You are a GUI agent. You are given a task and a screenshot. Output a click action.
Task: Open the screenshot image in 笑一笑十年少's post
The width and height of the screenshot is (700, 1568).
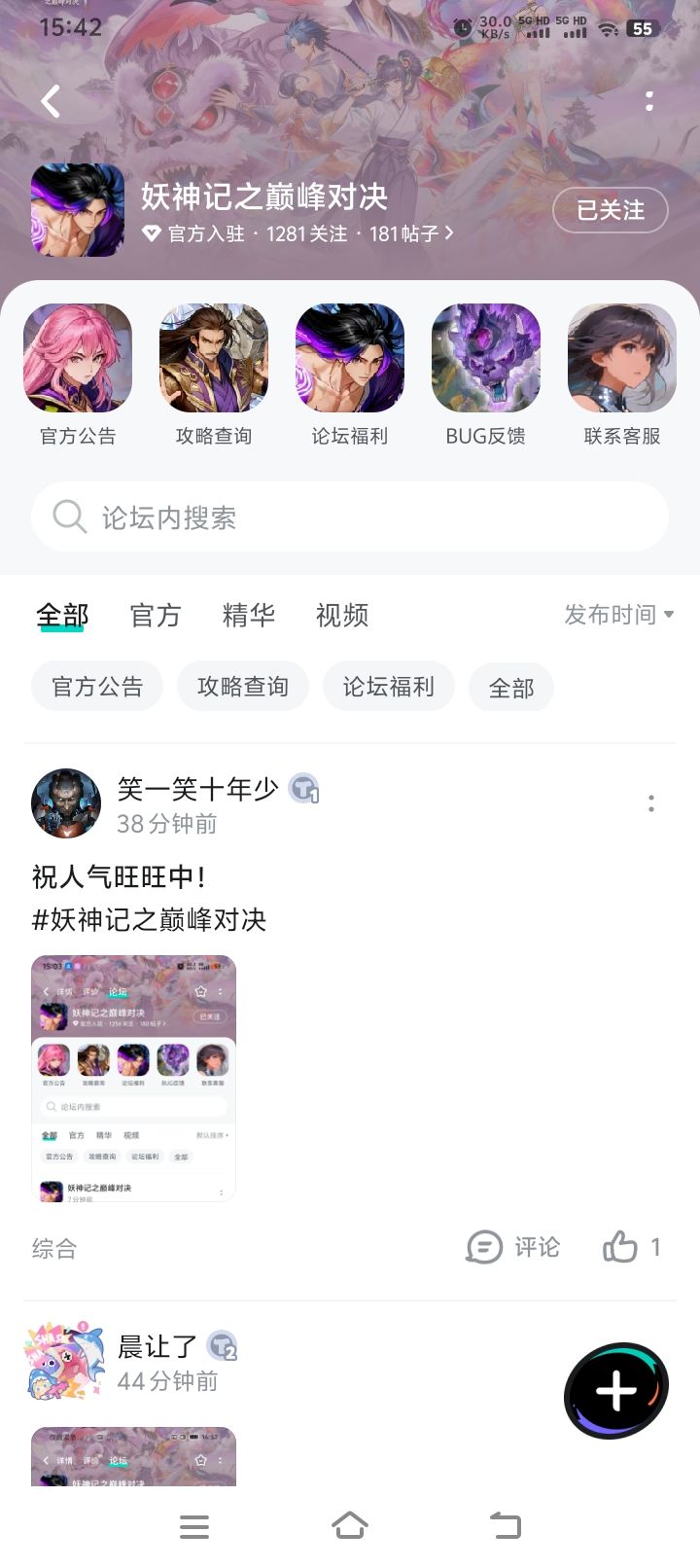pyautogui.click(x=134, y=1079)
